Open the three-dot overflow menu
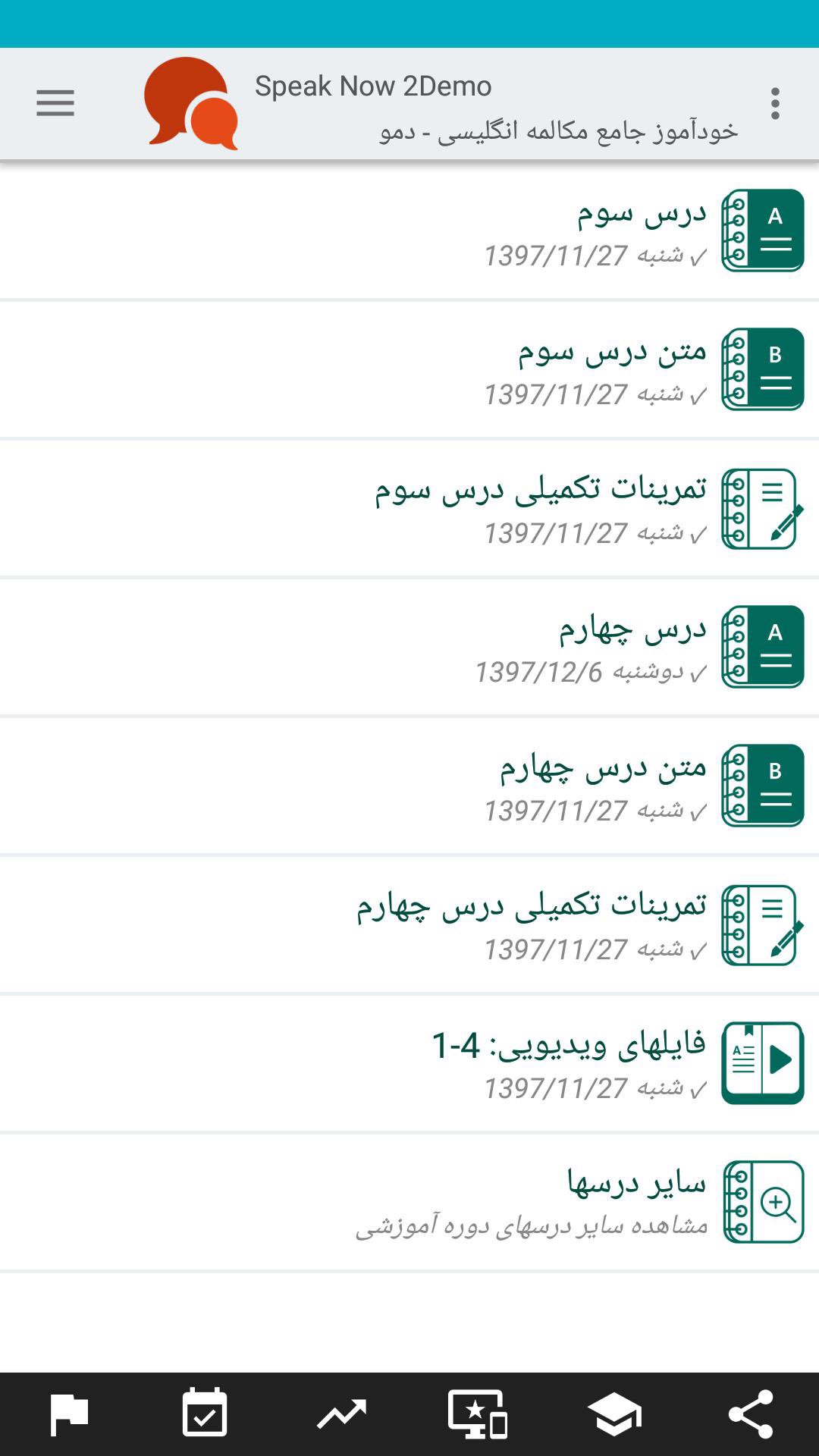Viewport: 819px width, 1456px height. click(x=774, y=103)
